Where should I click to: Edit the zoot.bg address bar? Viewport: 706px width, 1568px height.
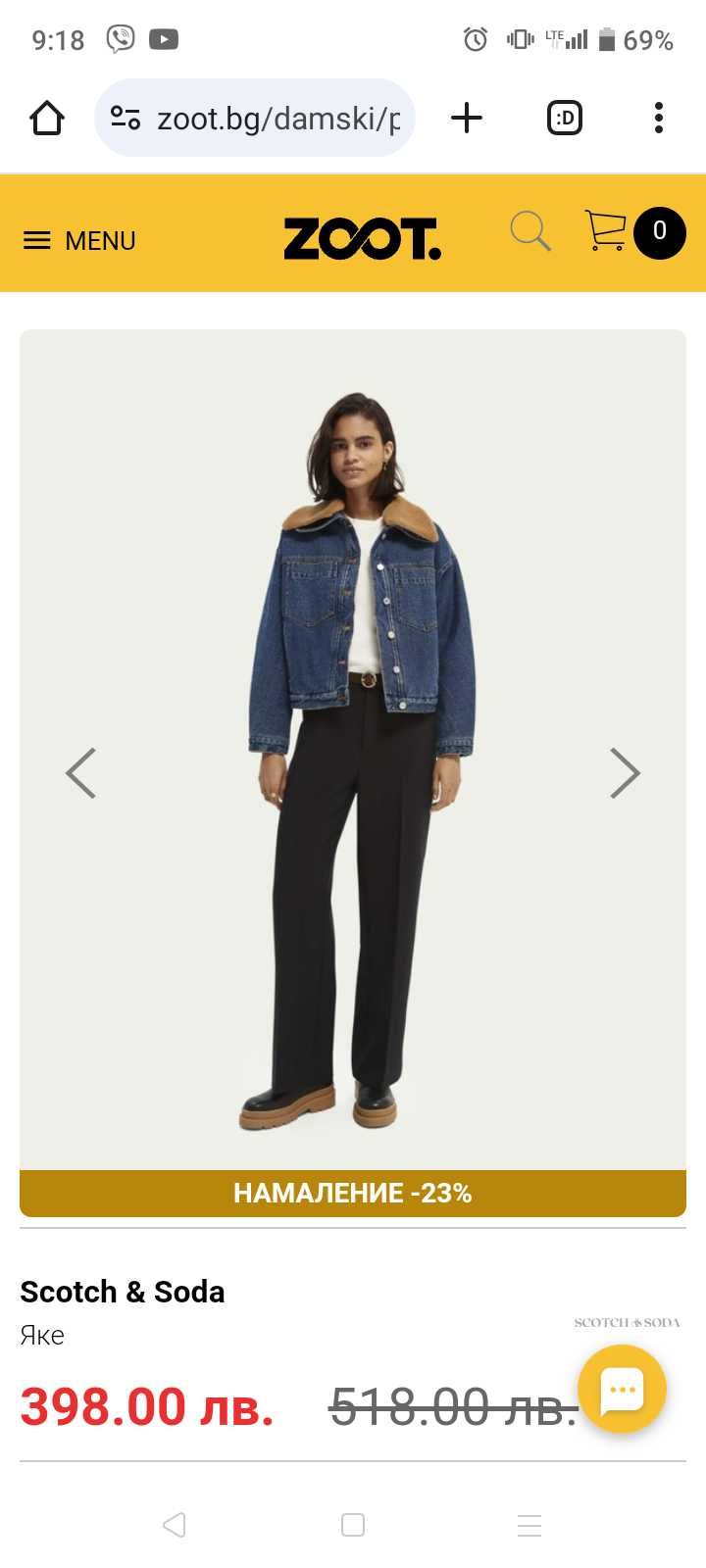[x=277, y=119]
